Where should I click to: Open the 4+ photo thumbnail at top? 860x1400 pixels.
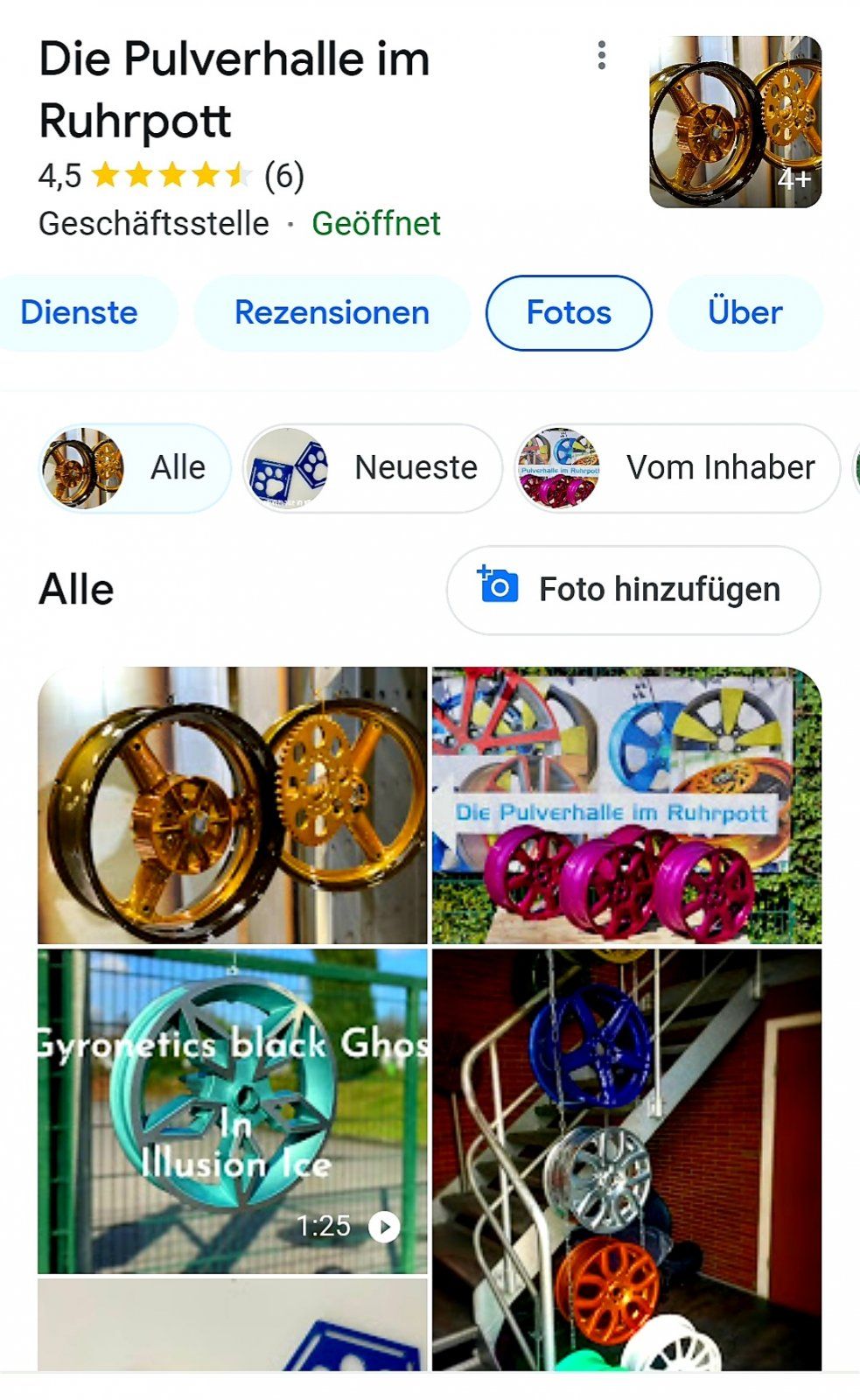point(735,122)
